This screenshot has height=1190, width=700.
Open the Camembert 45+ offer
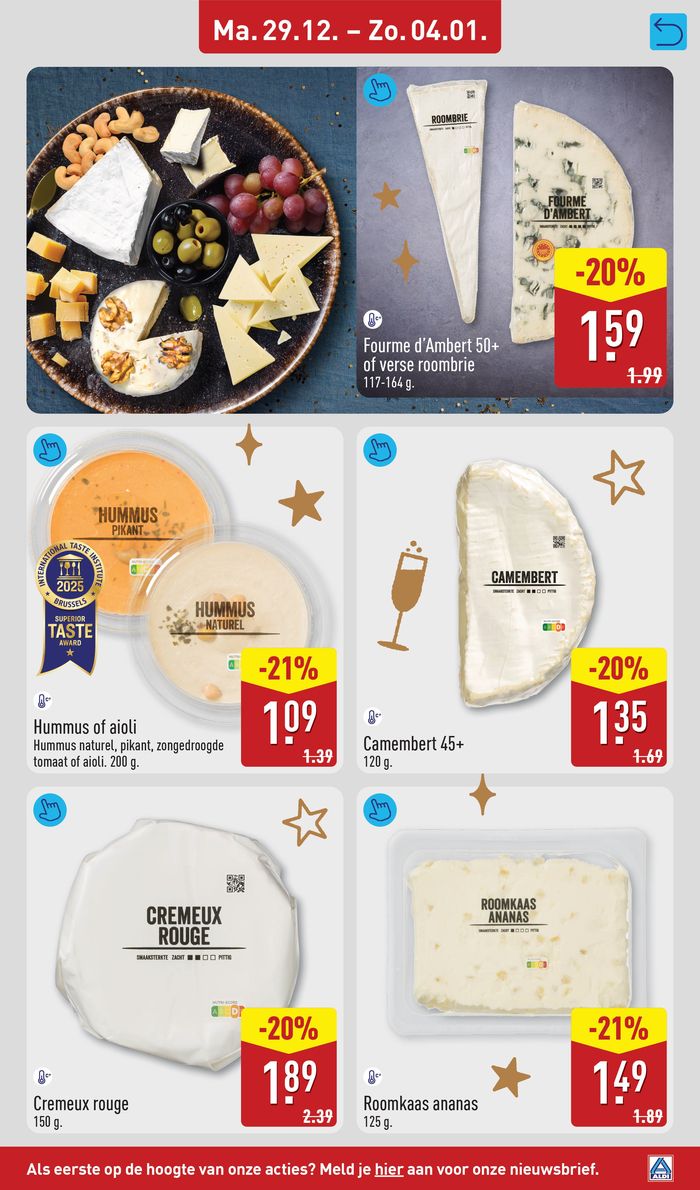tap(514, 600)
